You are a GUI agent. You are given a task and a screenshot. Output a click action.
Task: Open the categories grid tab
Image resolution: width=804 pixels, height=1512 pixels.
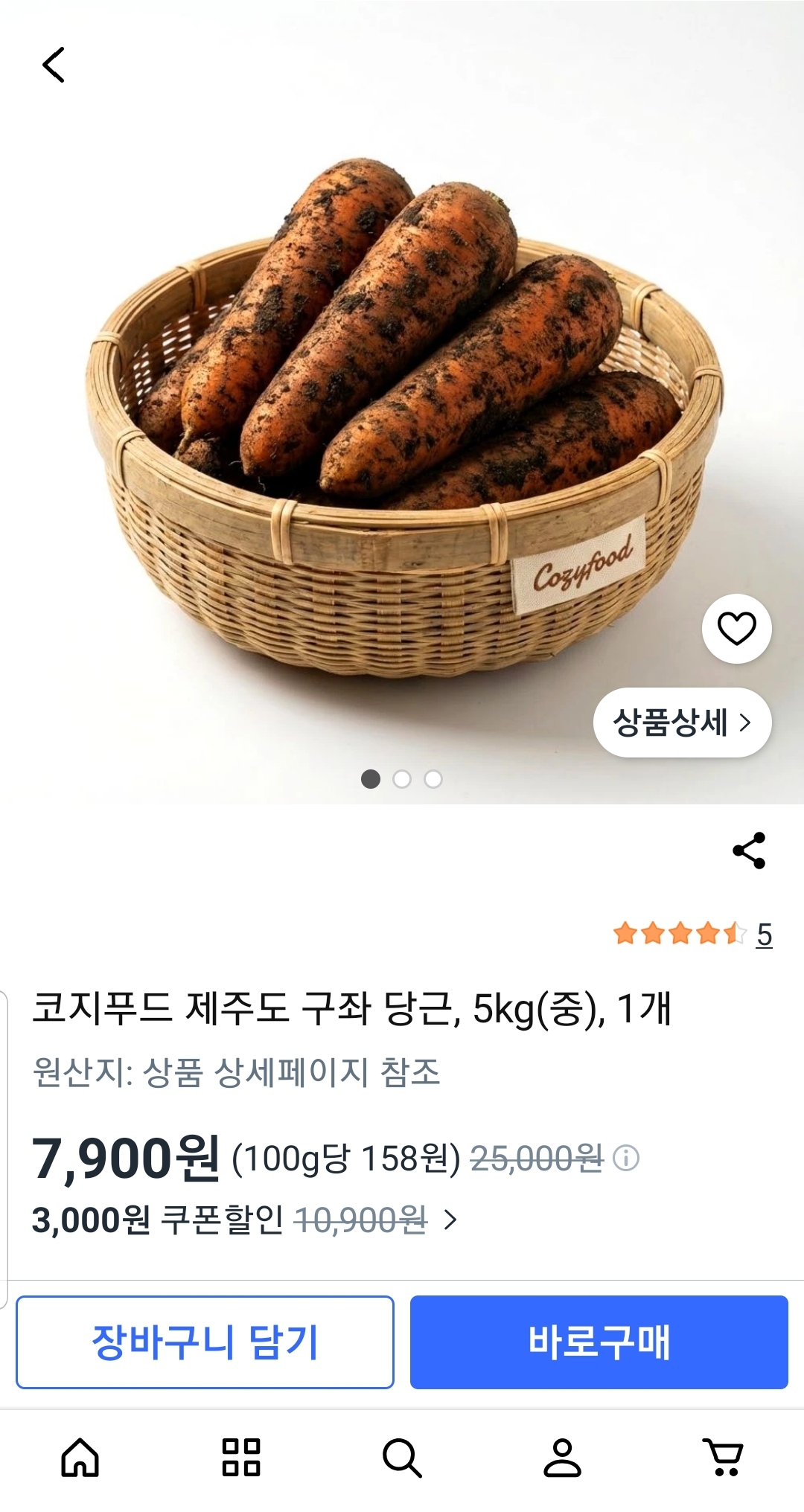coord(241,1457)
